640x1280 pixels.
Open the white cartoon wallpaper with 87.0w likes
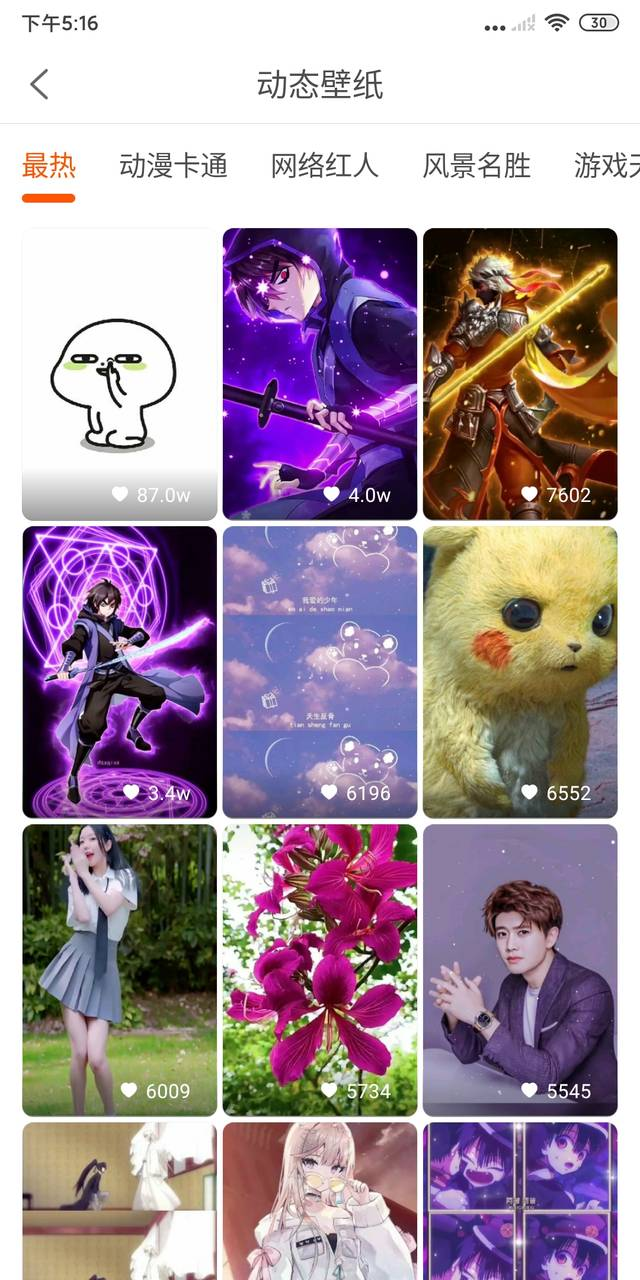(119, 373)
